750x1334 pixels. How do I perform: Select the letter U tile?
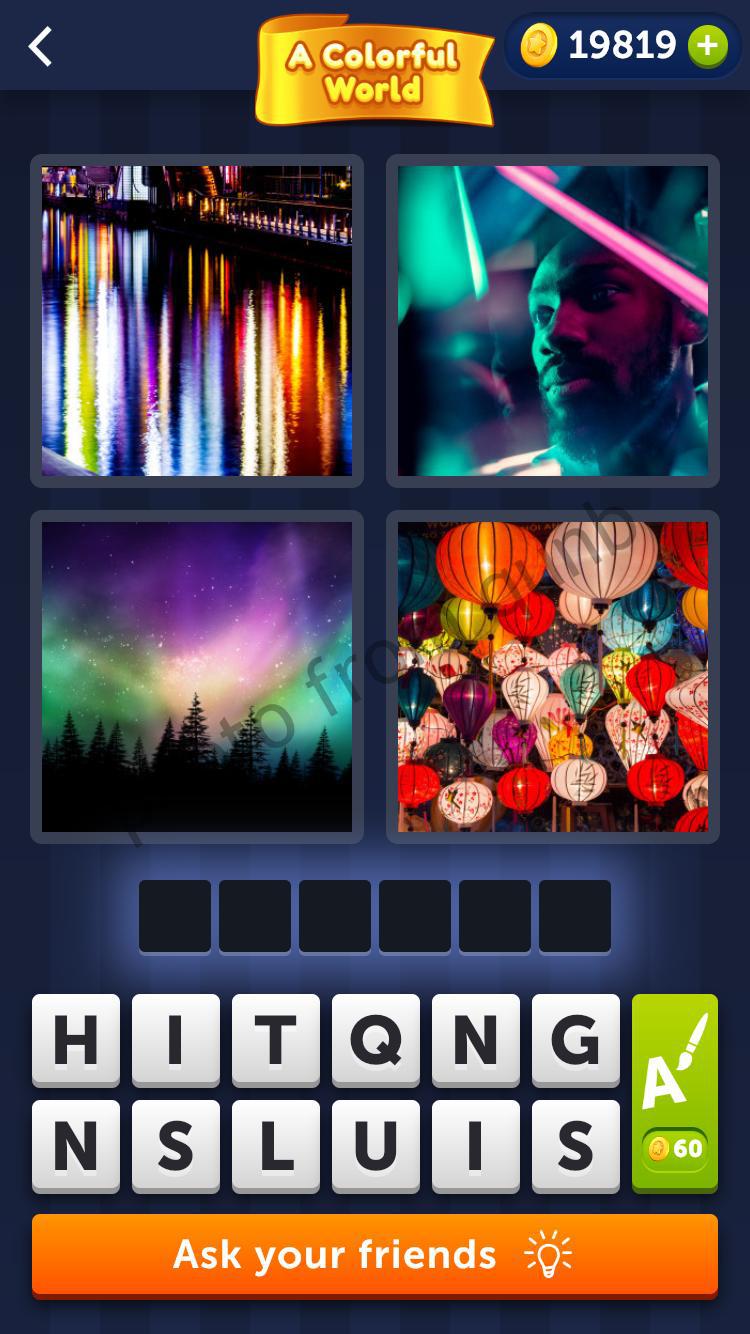(x=376, y=1146)
